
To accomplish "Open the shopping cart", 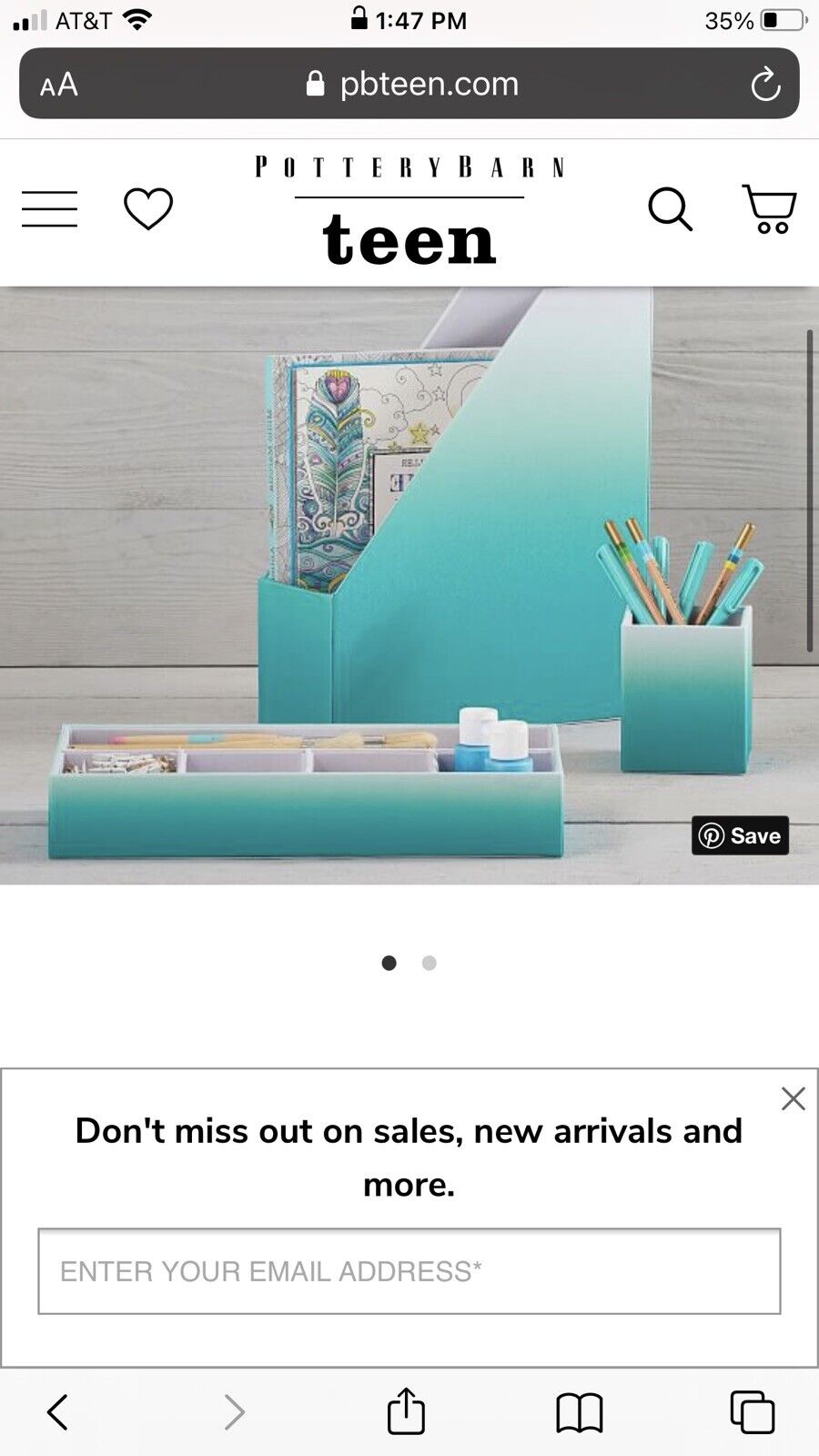I will pos(770,209).
